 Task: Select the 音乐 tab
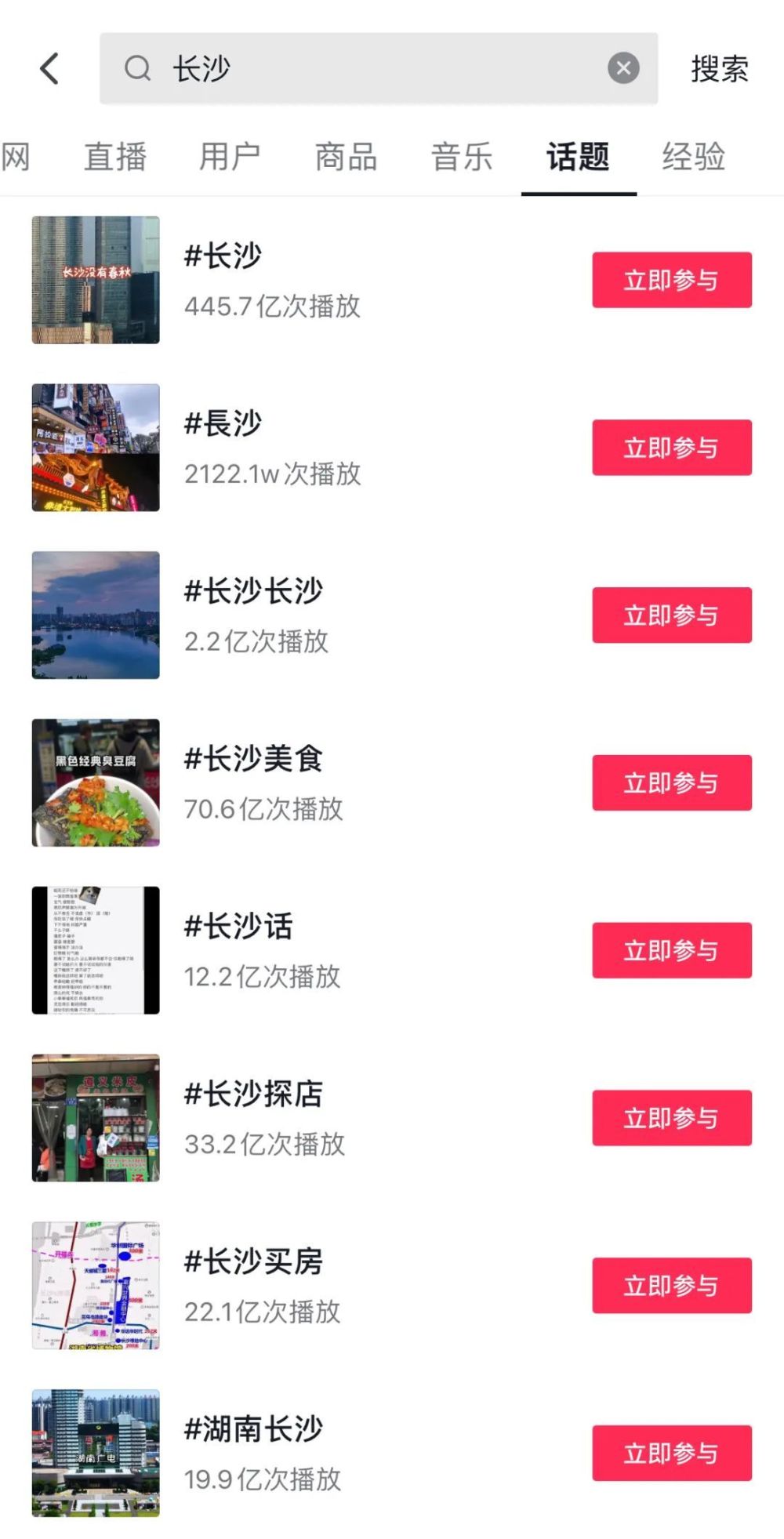click(x=462, y=156)
